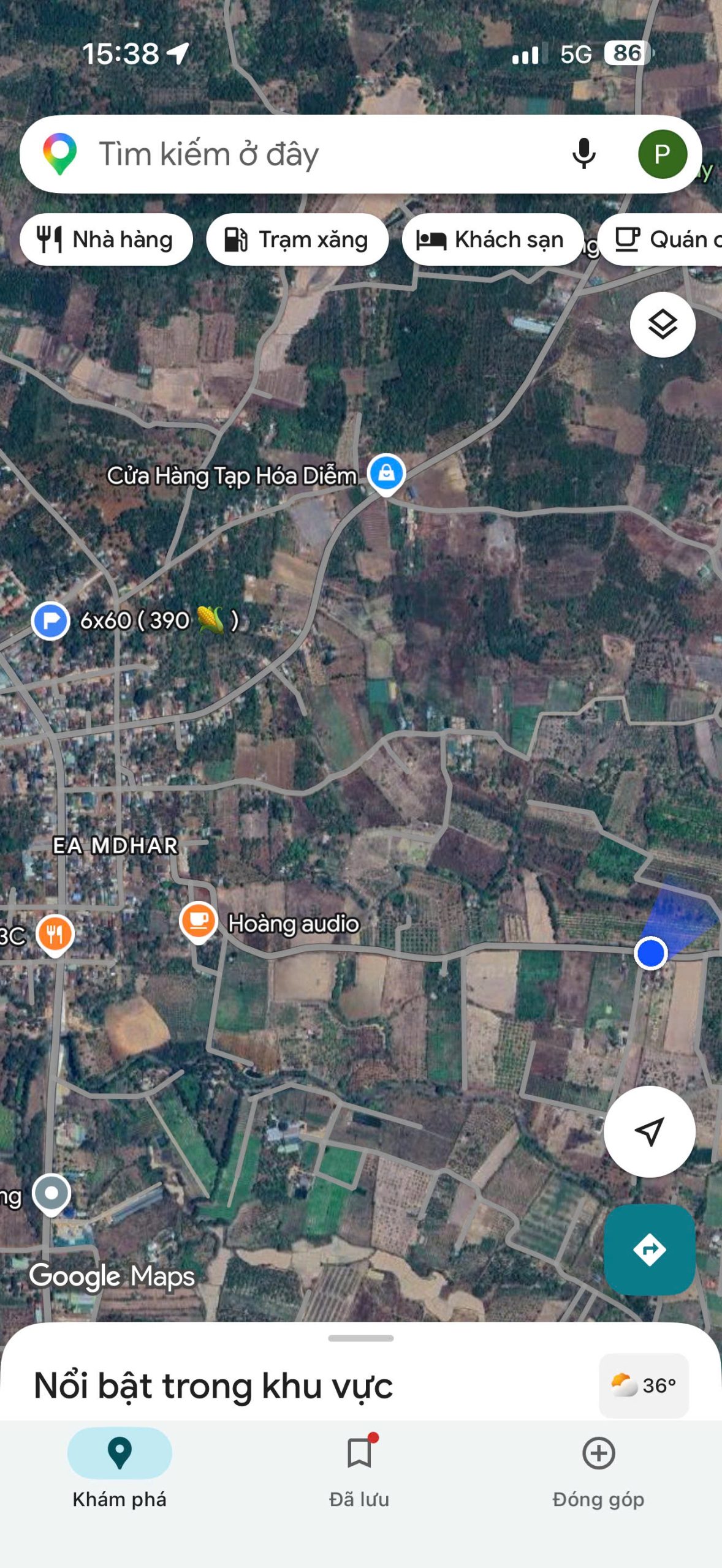Image resolution: width=722 pixels, height=1568 pixels.
Task: Select the Trạm xăng chip
Action: tap(297, 239)
